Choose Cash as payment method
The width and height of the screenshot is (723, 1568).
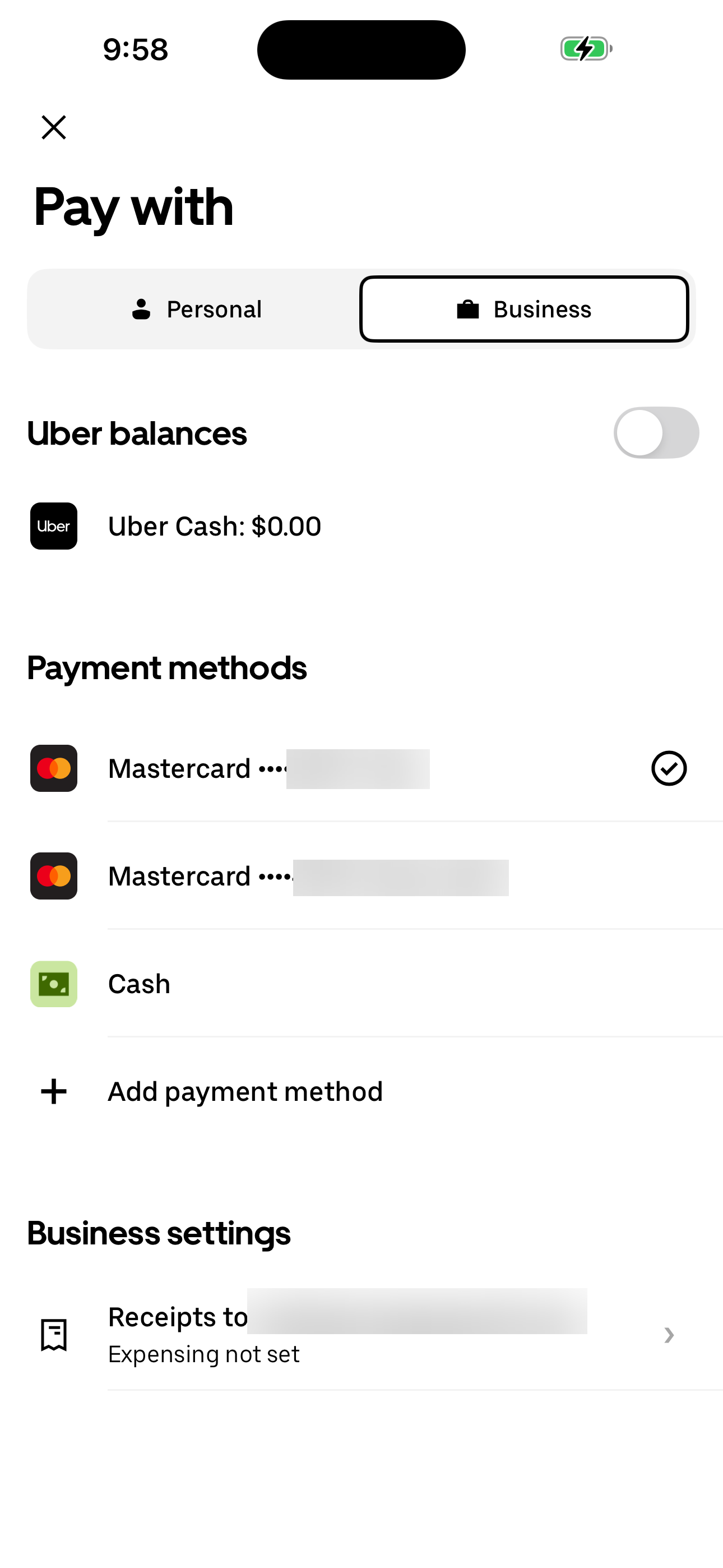[139, 984]
